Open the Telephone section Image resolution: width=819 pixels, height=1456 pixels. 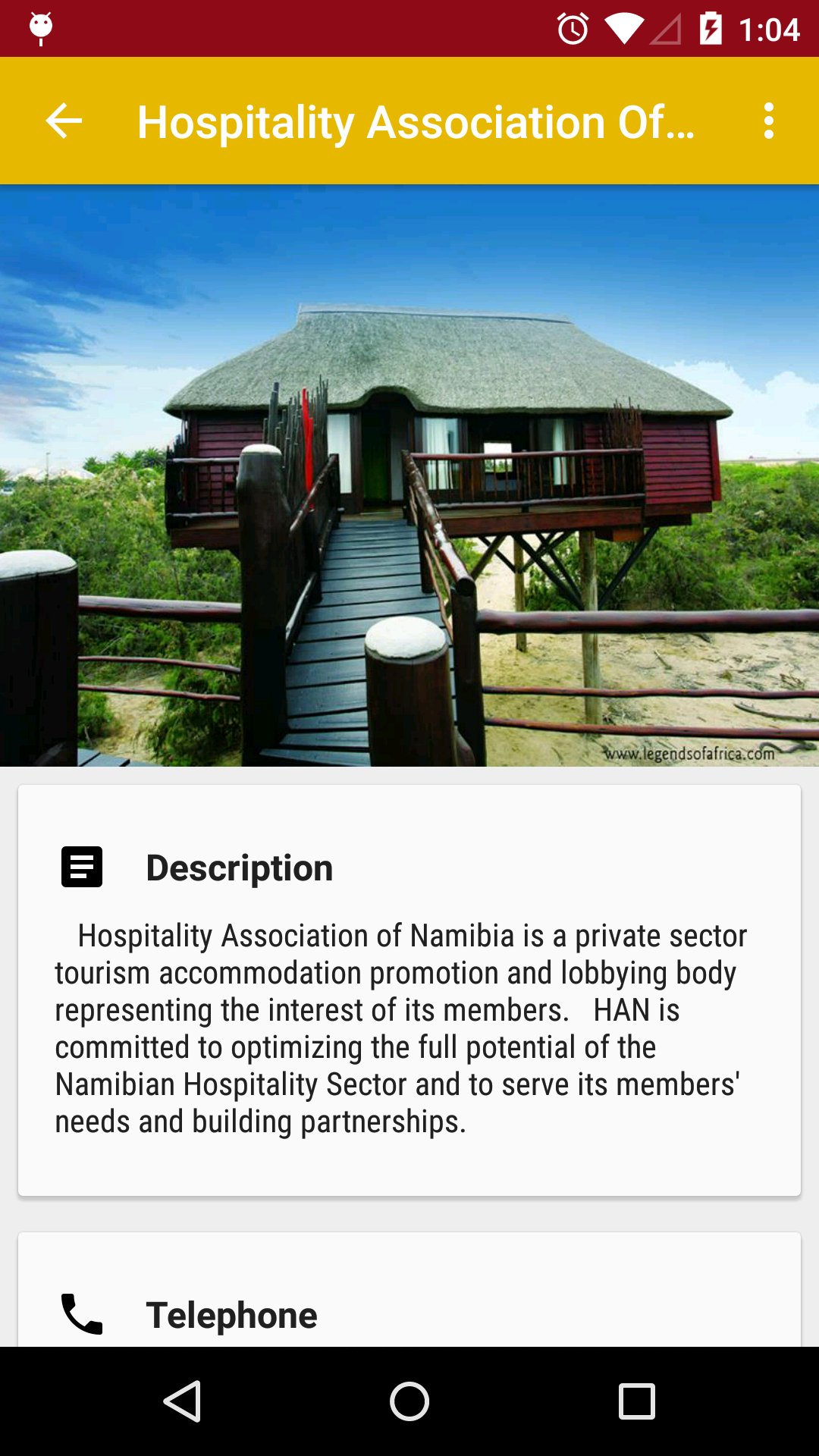point(232,1314)
